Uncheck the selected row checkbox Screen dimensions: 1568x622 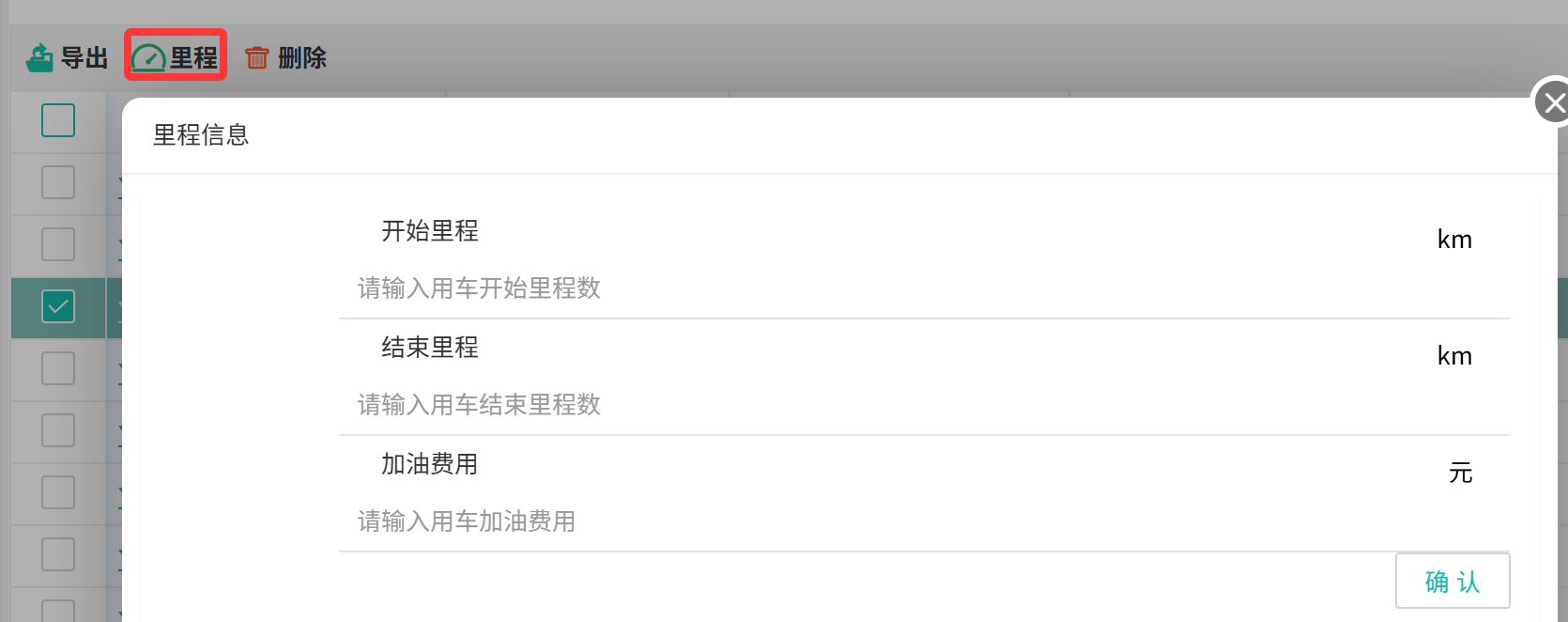(58, 306)
